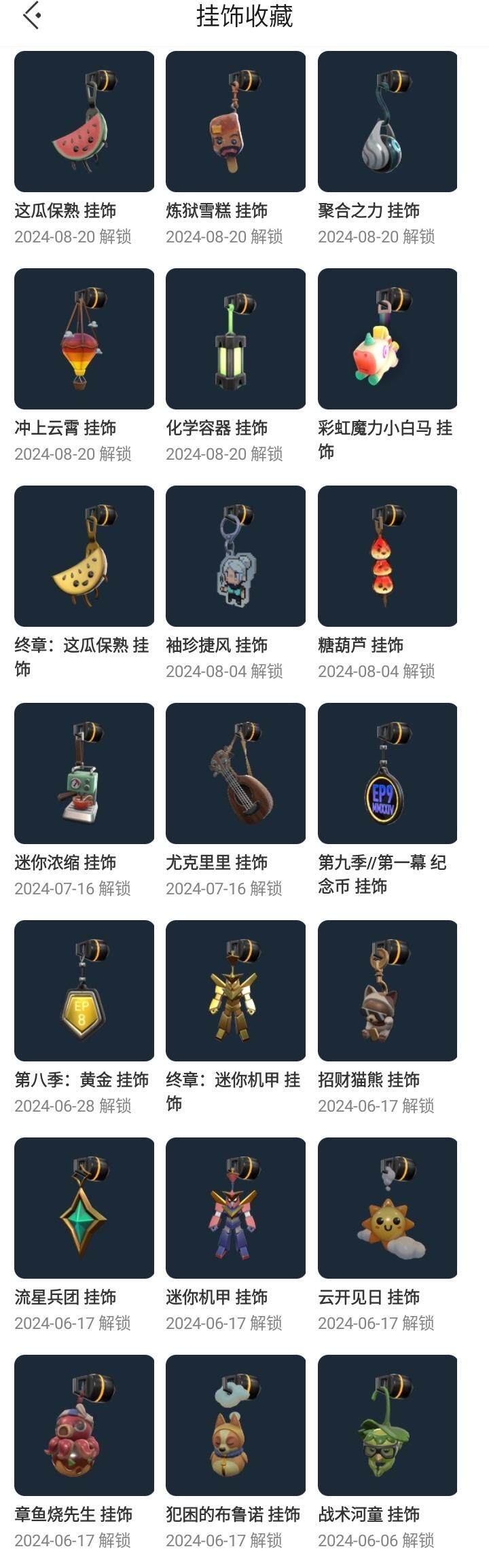Select the 袖珍捷风 挂饰 charm
The height and width of the screenshot is (1568, 489).
pos(235,556)
